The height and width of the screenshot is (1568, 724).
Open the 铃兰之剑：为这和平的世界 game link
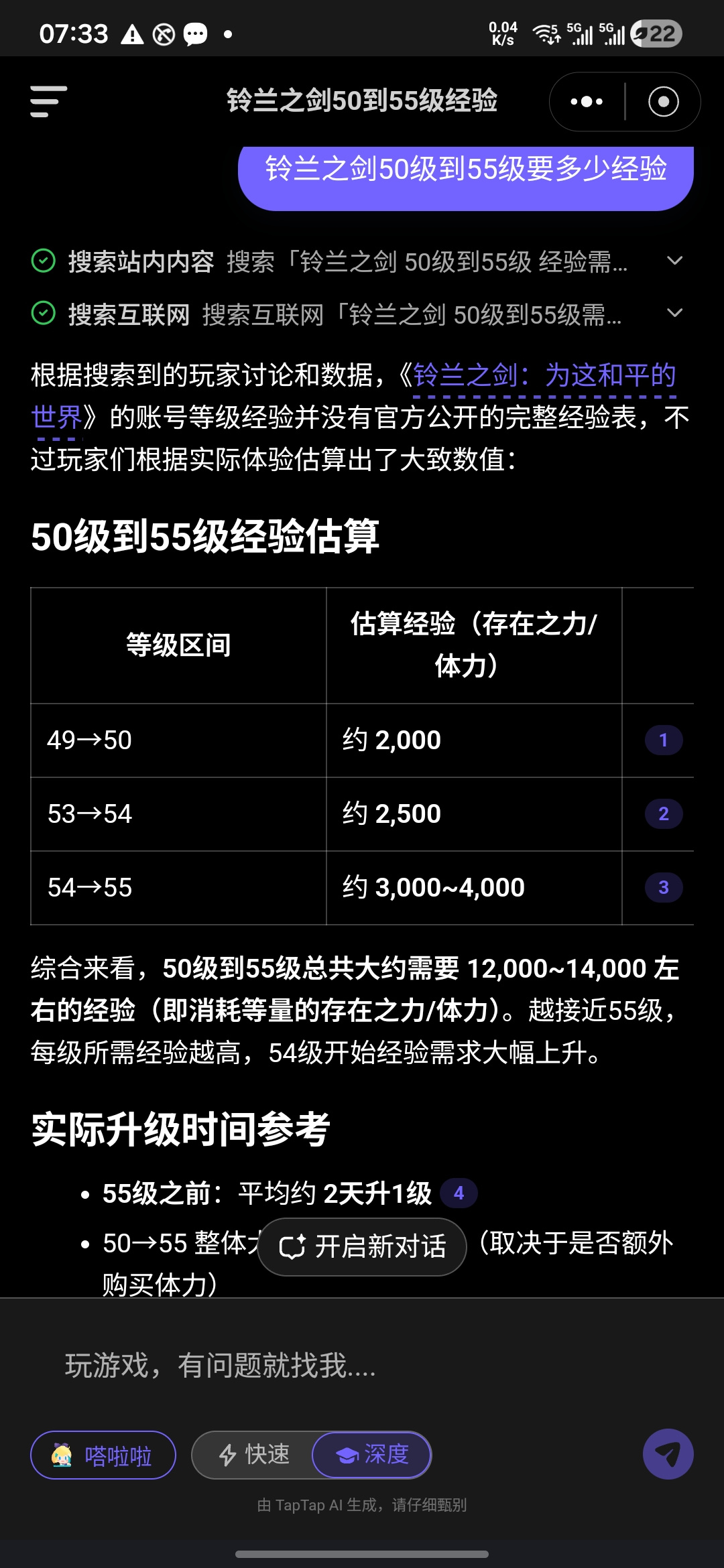coord(353,396)
